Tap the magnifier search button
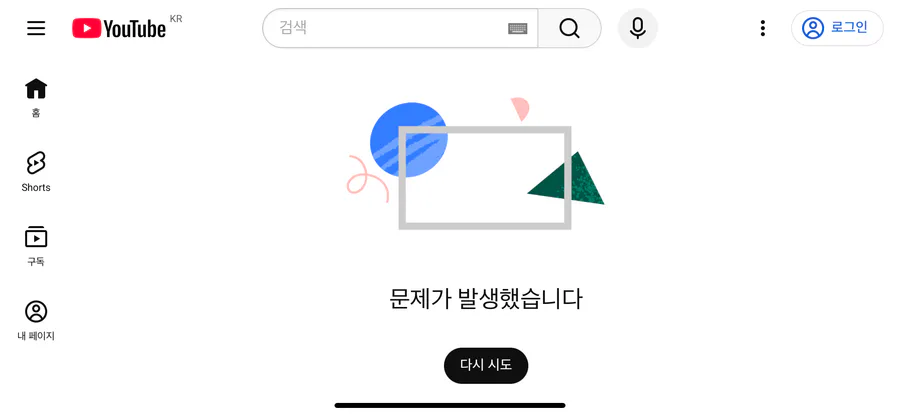This screenshot has height=416, width=900. pyautogui.click(x=569, y=28)
